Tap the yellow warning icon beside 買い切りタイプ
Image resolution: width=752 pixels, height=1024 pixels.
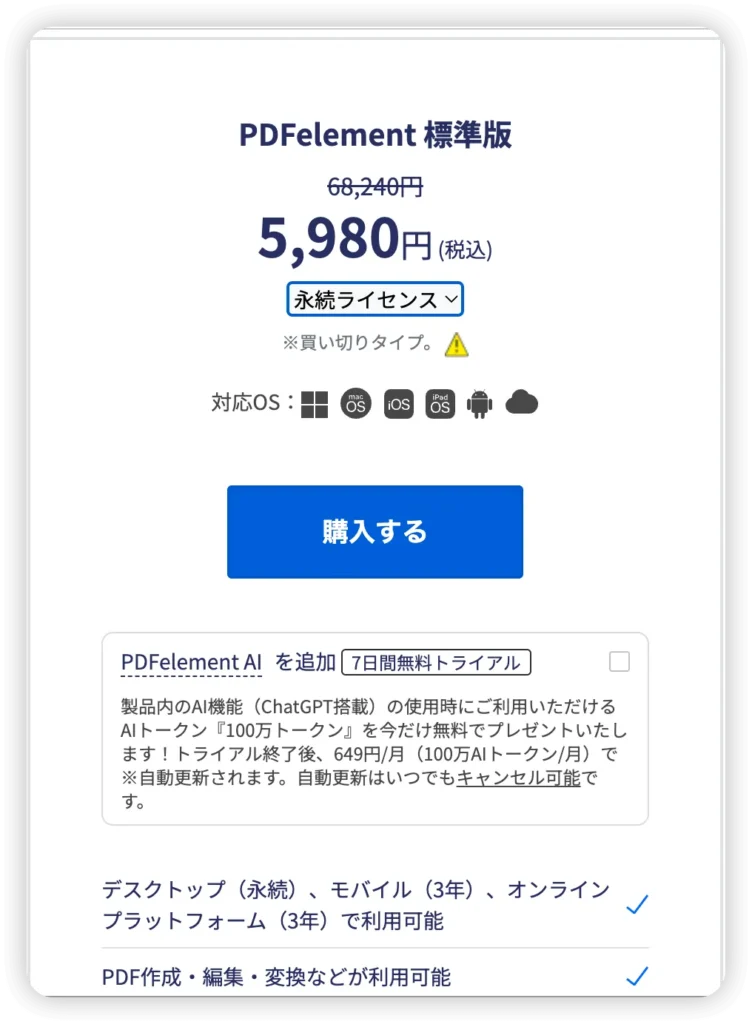click(456, 344)
